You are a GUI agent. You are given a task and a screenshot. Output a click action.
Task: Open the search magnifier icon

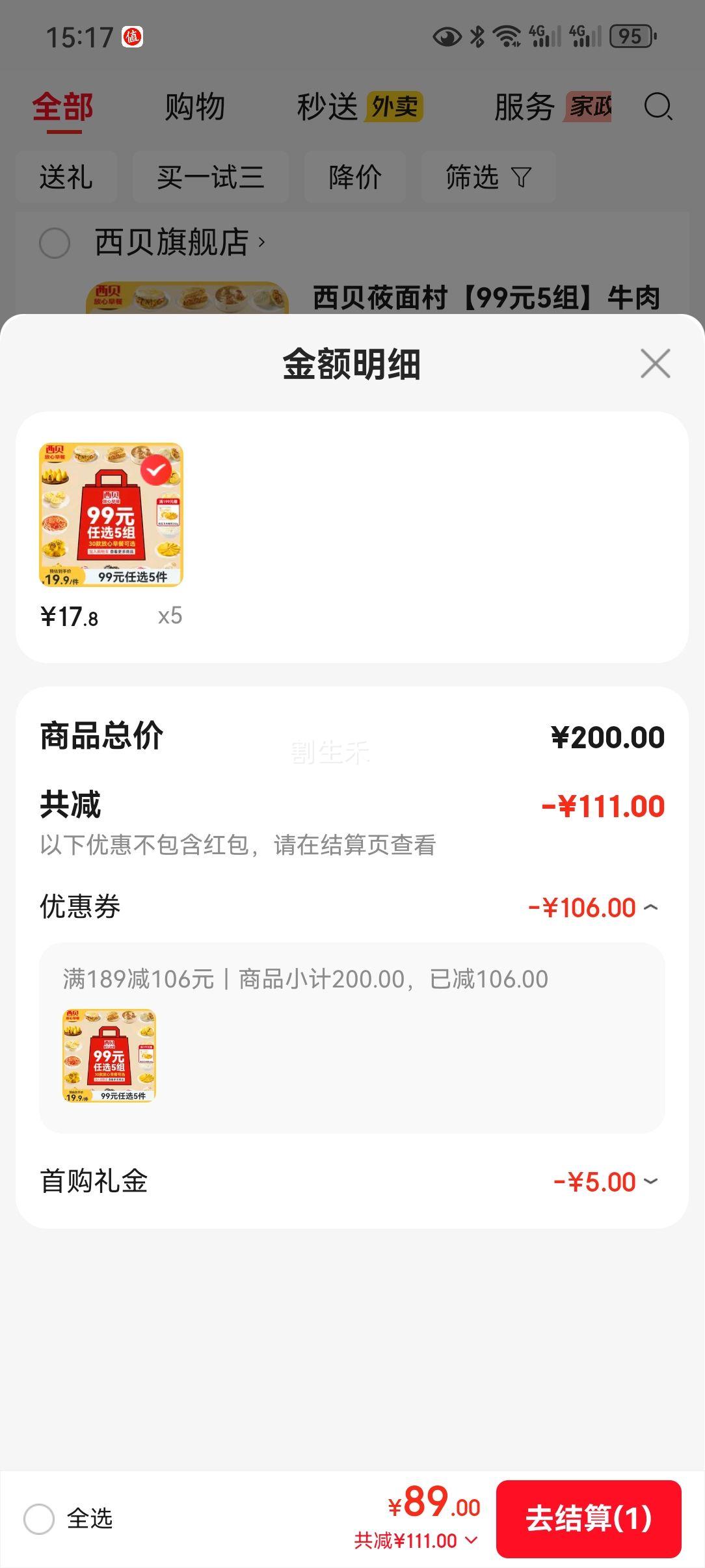659,107
